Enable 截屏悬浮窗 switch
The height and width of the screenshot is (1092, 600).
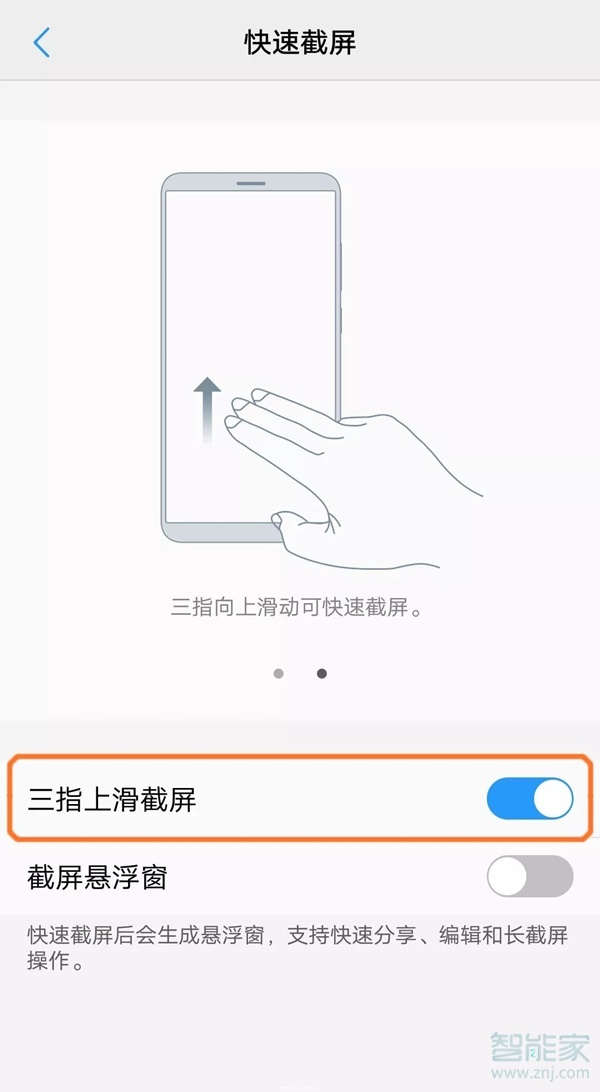(x=529, y=877)
